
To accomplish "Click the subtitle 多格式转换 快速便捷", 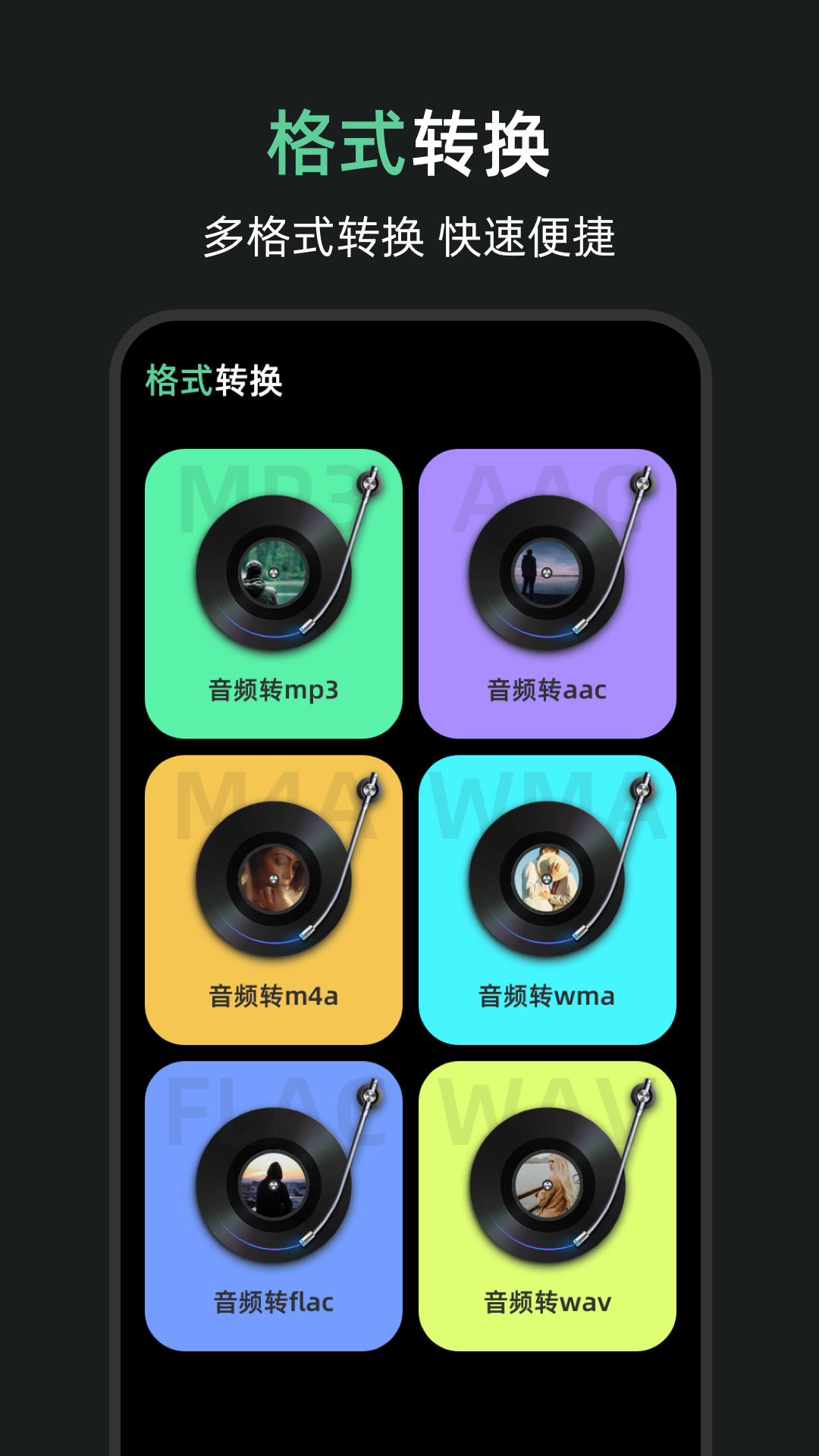I will tap(409, 233).
